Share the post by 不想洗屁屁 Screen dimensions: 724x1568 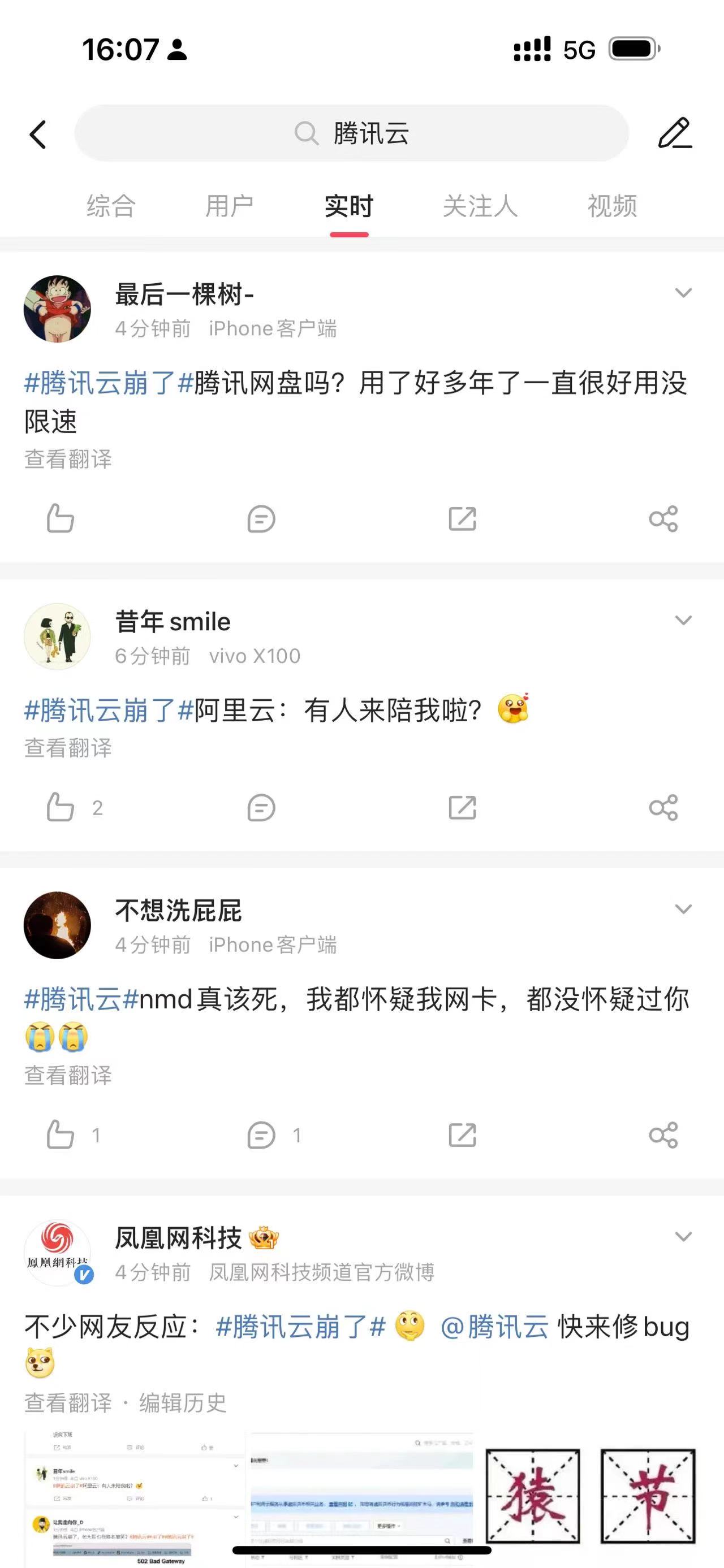pyautogui.click(x=663, y=1135)
